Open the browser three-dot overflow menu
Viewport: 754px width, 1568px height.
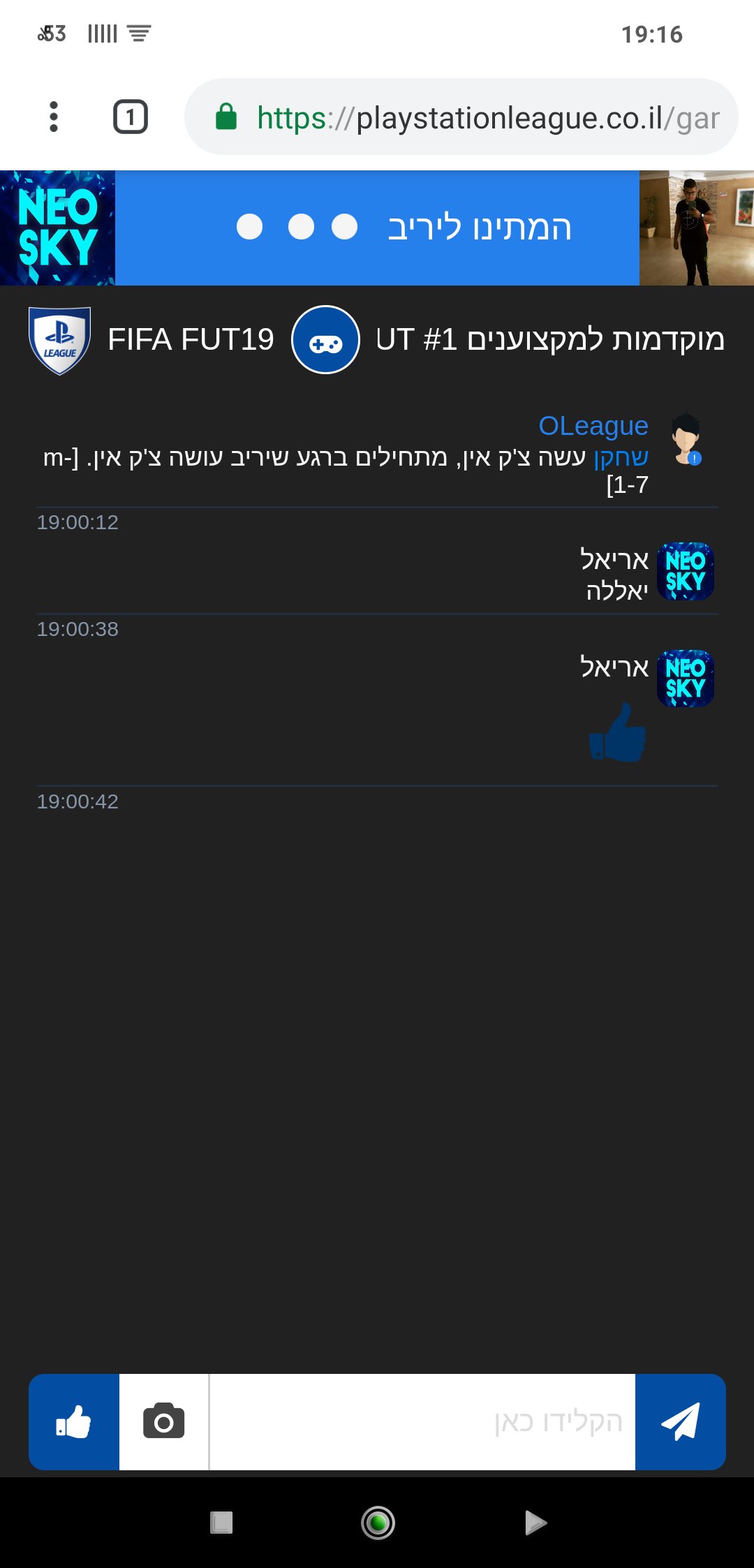pos(54,117)
